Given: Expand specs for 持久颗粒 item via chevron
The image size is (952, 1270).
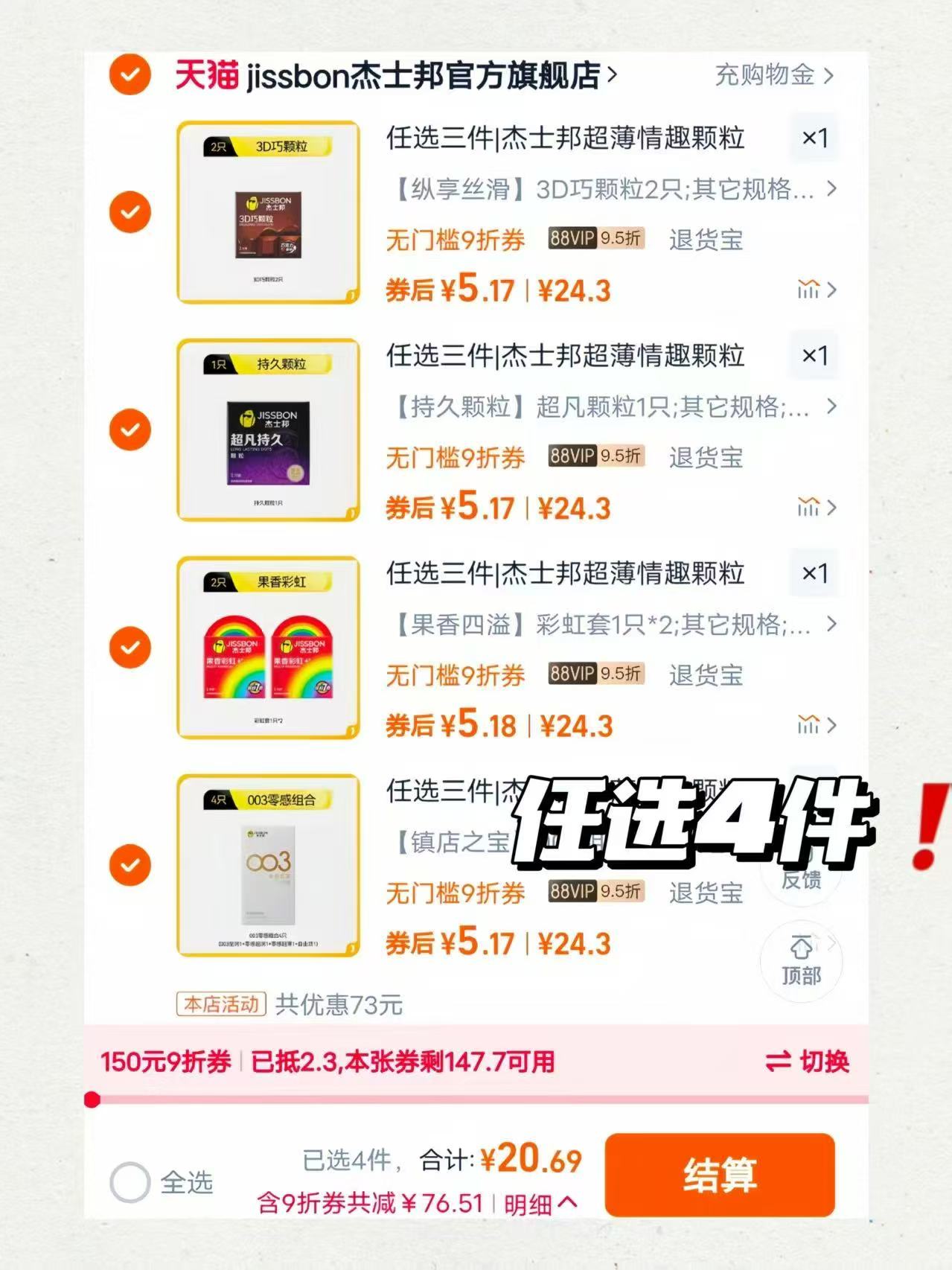Looking at the screenshot, I should point(832,408).
